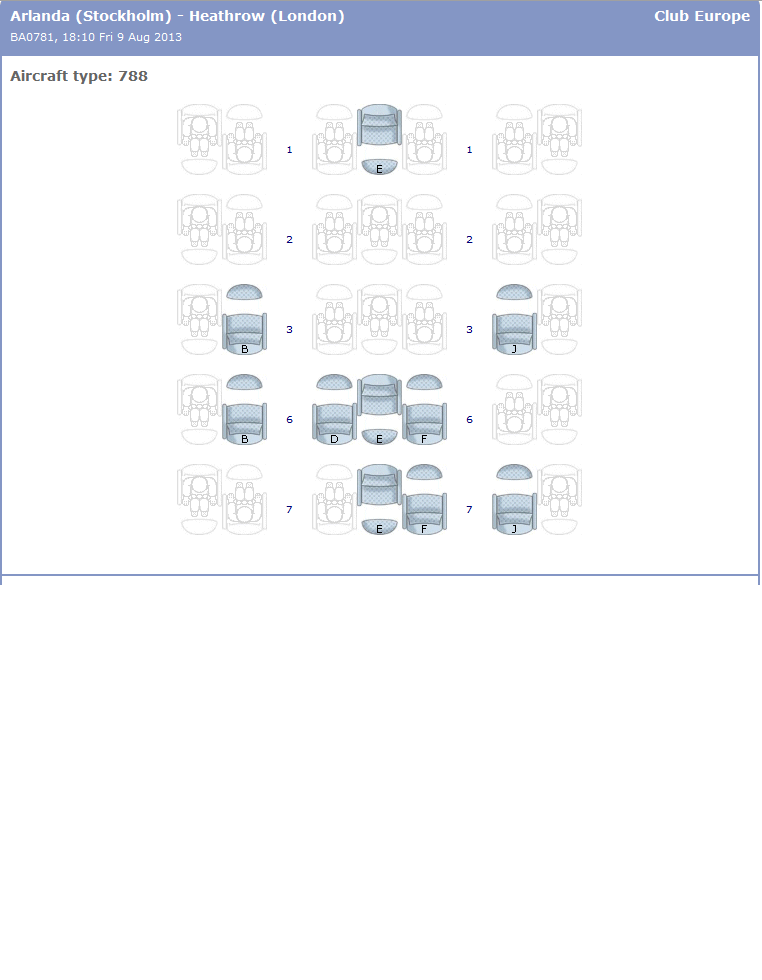Pick seat 7F in row 7
The width and height of the screenshot is (762, 980).
click(x=424, y=512)
